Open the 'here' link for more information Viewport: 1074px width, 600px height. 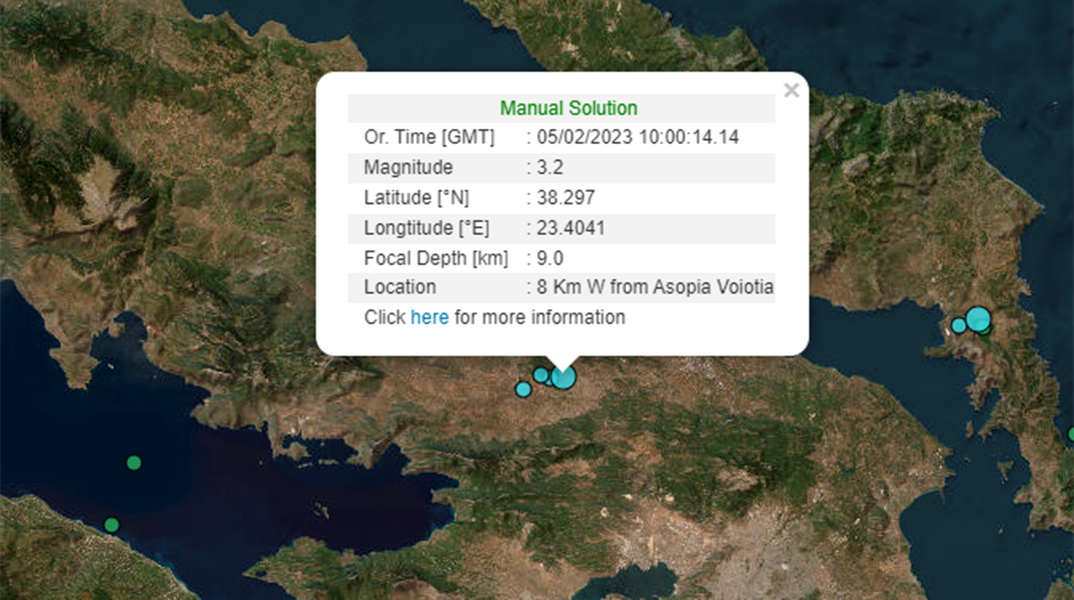[x=429, y=317]
